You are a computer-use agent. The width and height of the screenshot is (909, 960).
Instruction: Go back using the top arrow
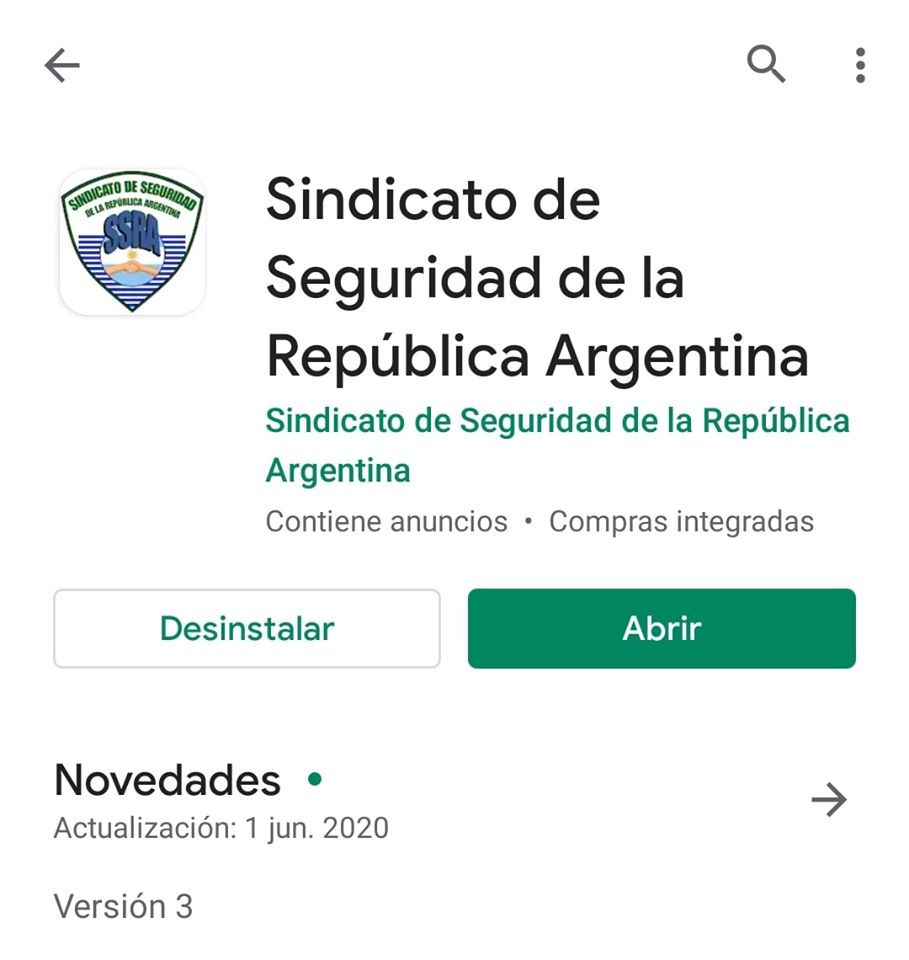click(x=62, y=66)
